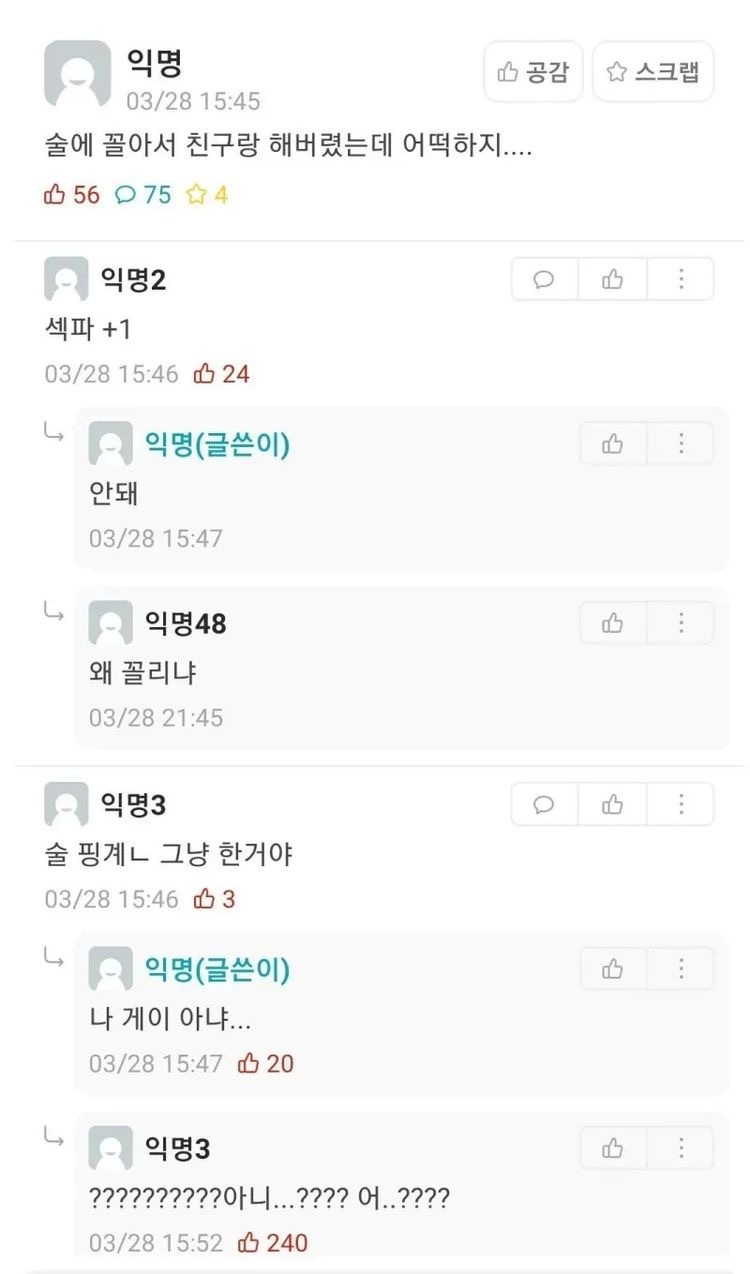Like 익명2's comment
This screenshot has width=750, height=1274.
(613, 279)
